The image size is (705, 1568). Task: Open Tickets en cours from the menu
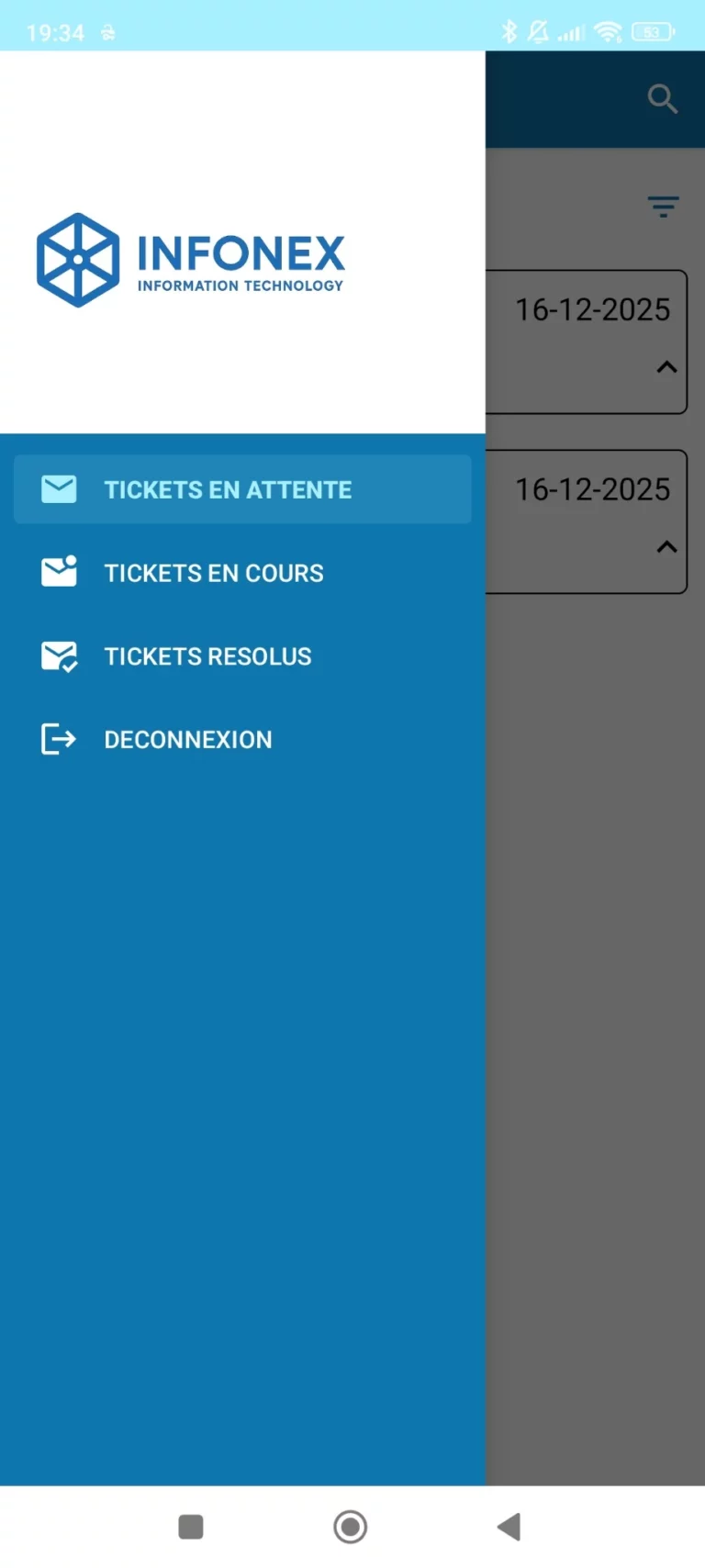(x=214, y=573)
